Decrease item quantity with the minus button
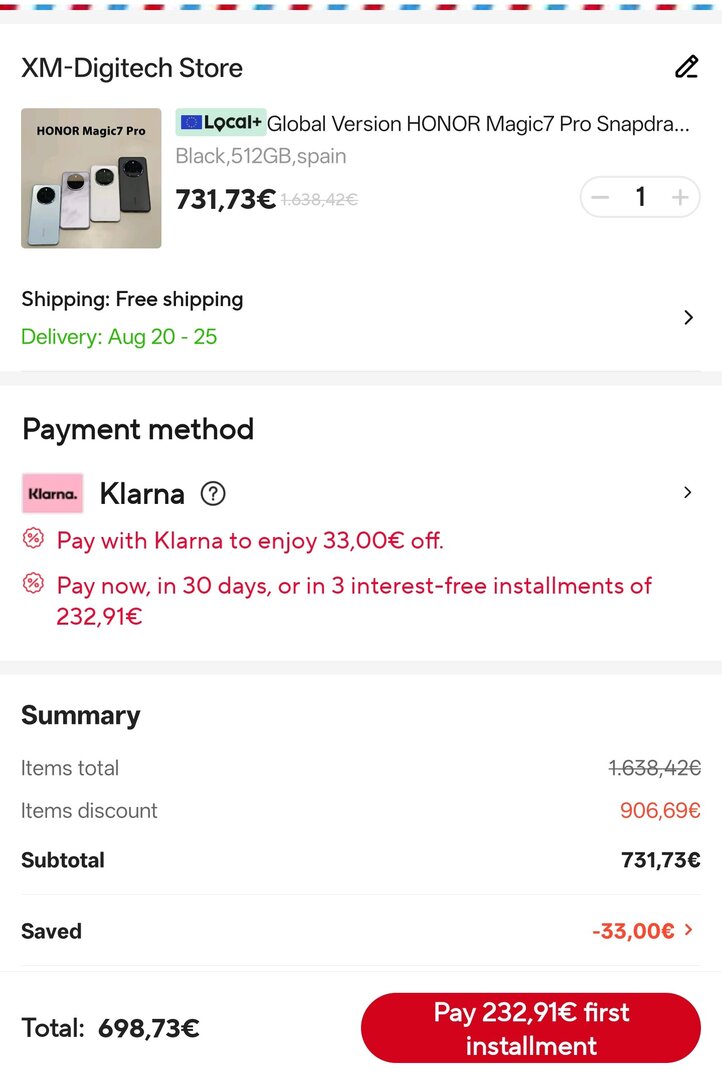Screen dimensions: 722x1080 click(x=600, y=197)
